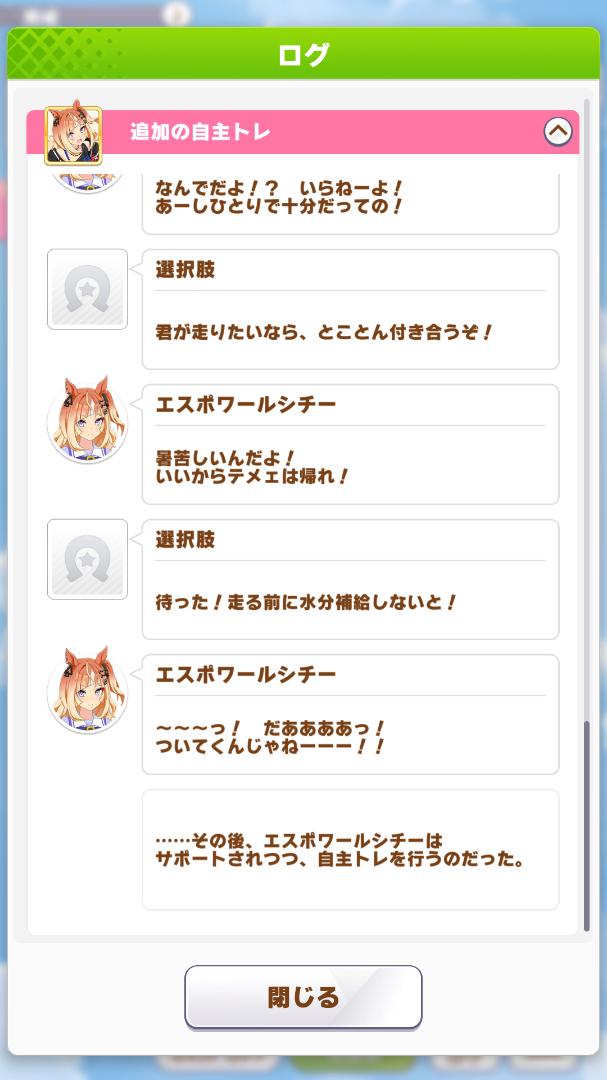Collapse the 追加の自主トレ log section
Screen dimensions: 607x1080
tap(557, 131)
